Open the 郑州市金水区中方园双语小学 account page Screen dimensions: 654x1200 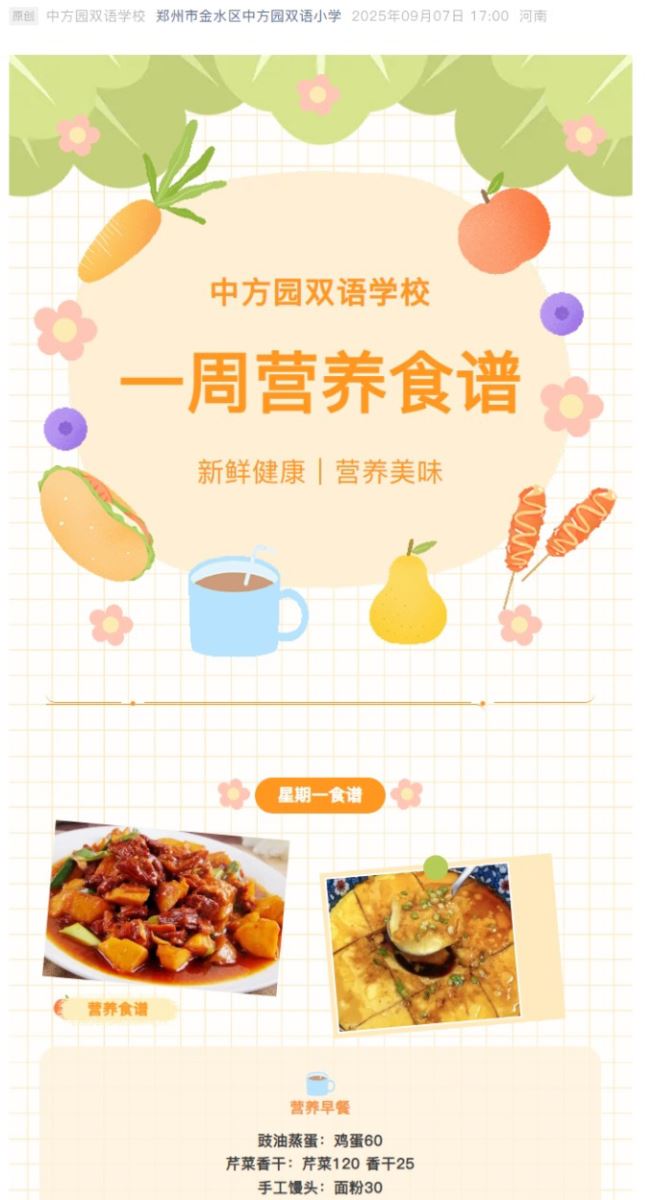(248, 17)
